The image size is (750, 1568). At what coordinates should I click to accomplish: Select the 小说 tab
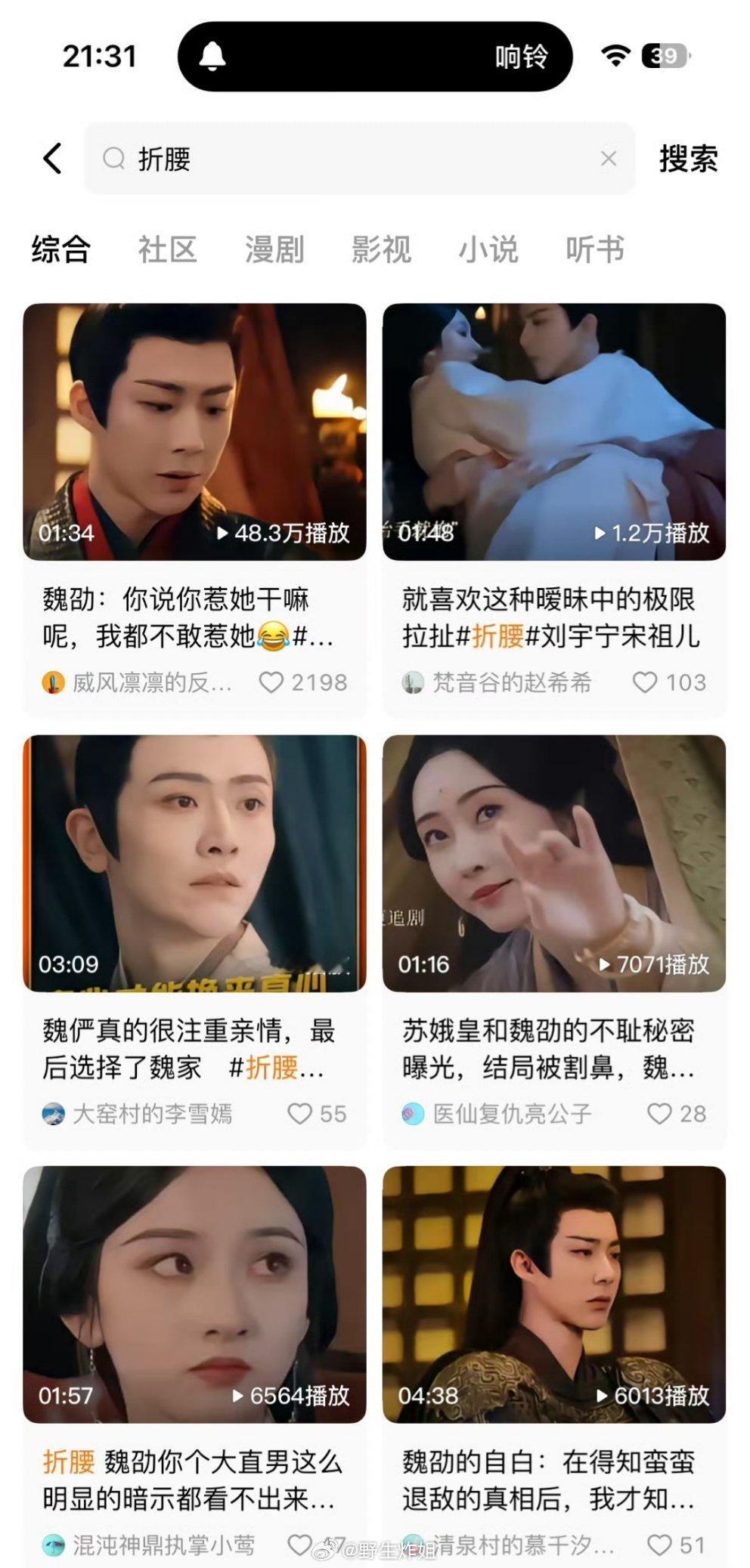coord(488,249)
